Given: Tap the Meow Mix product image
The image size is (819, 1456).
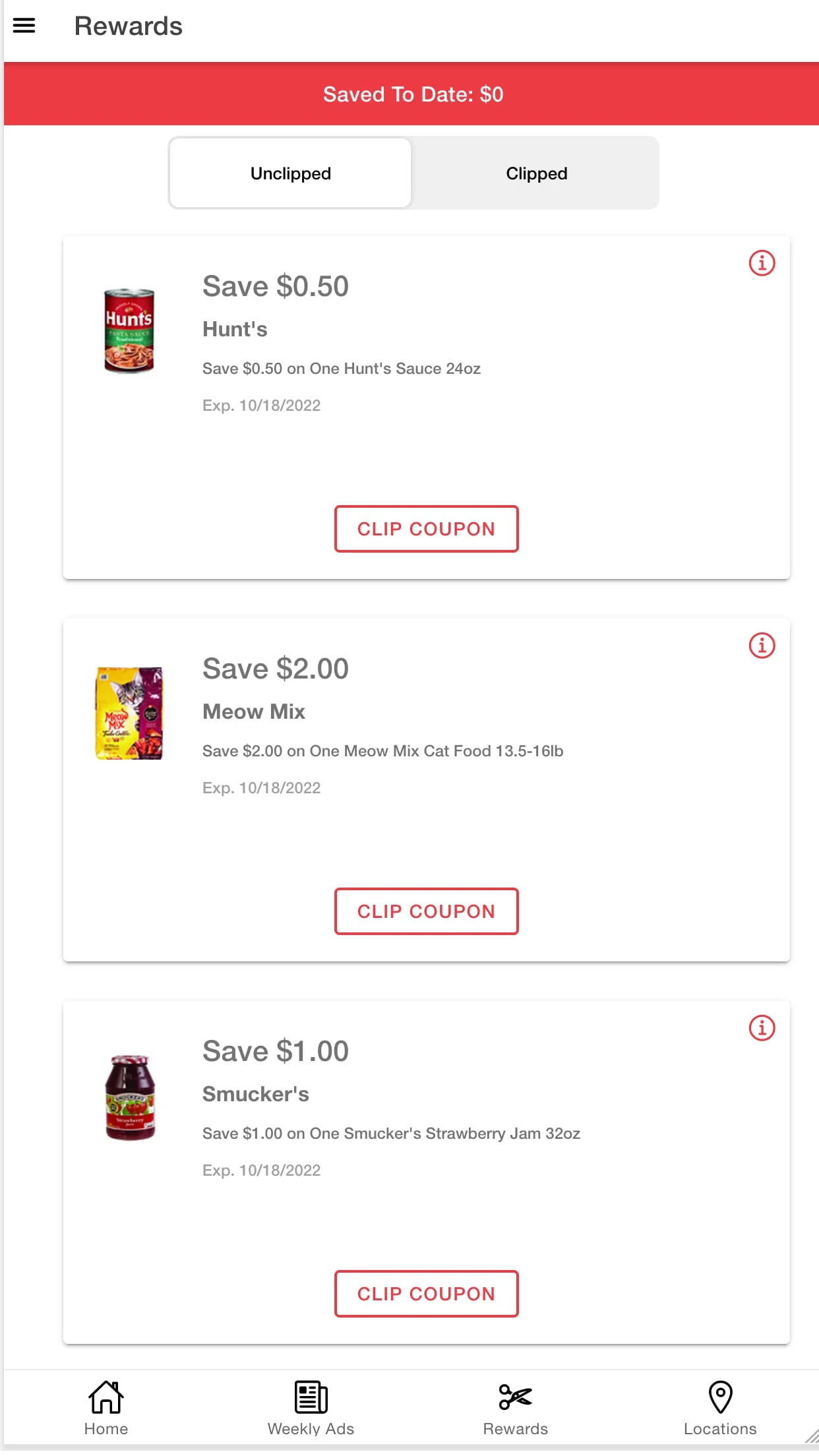Looking at the screenshot, I should click(x=129, y=712).
